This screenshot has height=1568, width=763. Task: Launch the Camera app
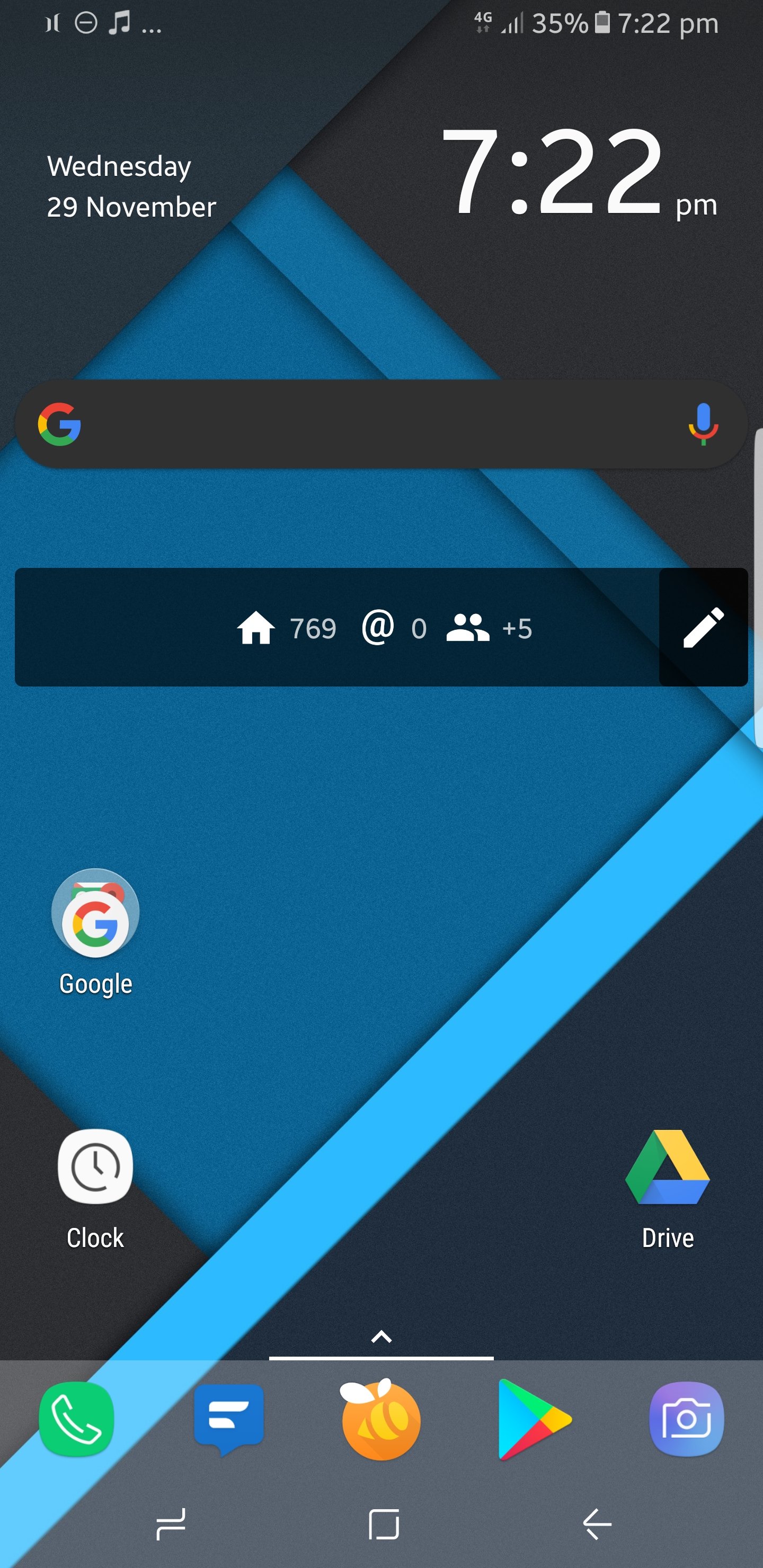point(686,1419)
